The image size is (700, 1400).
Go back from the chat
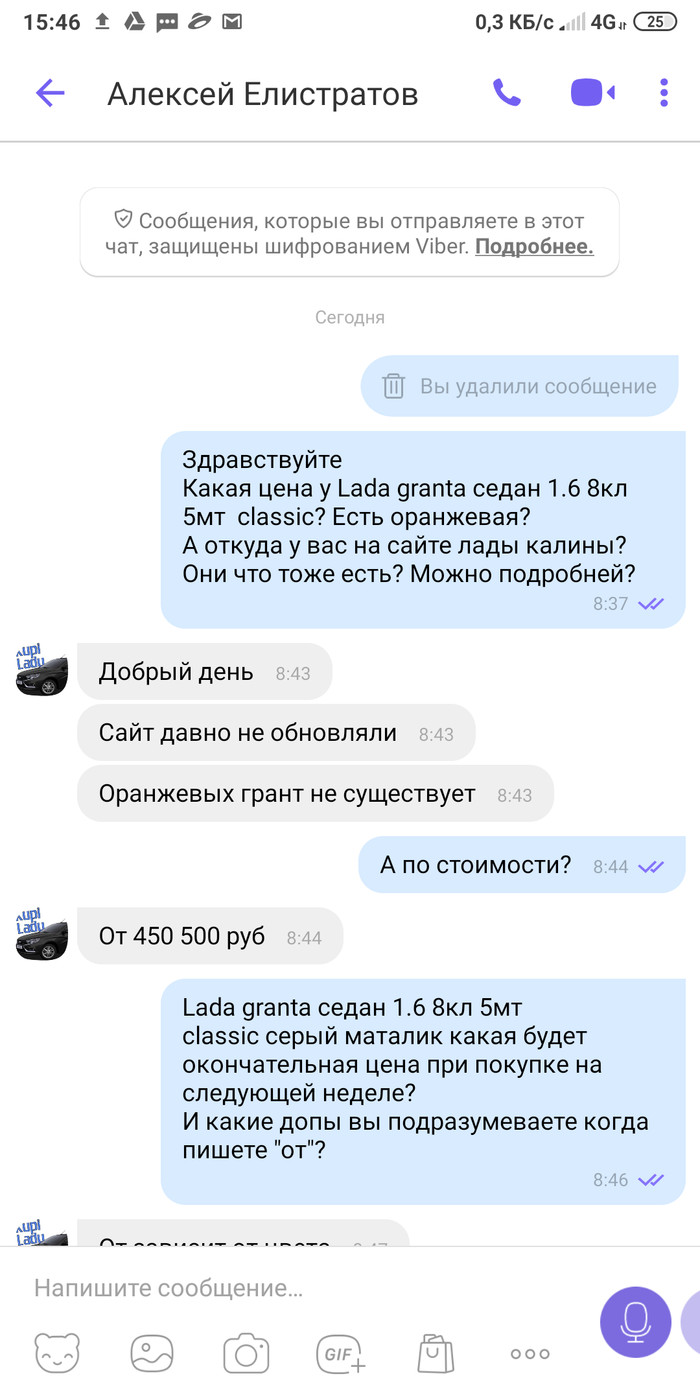click(50, 94)
